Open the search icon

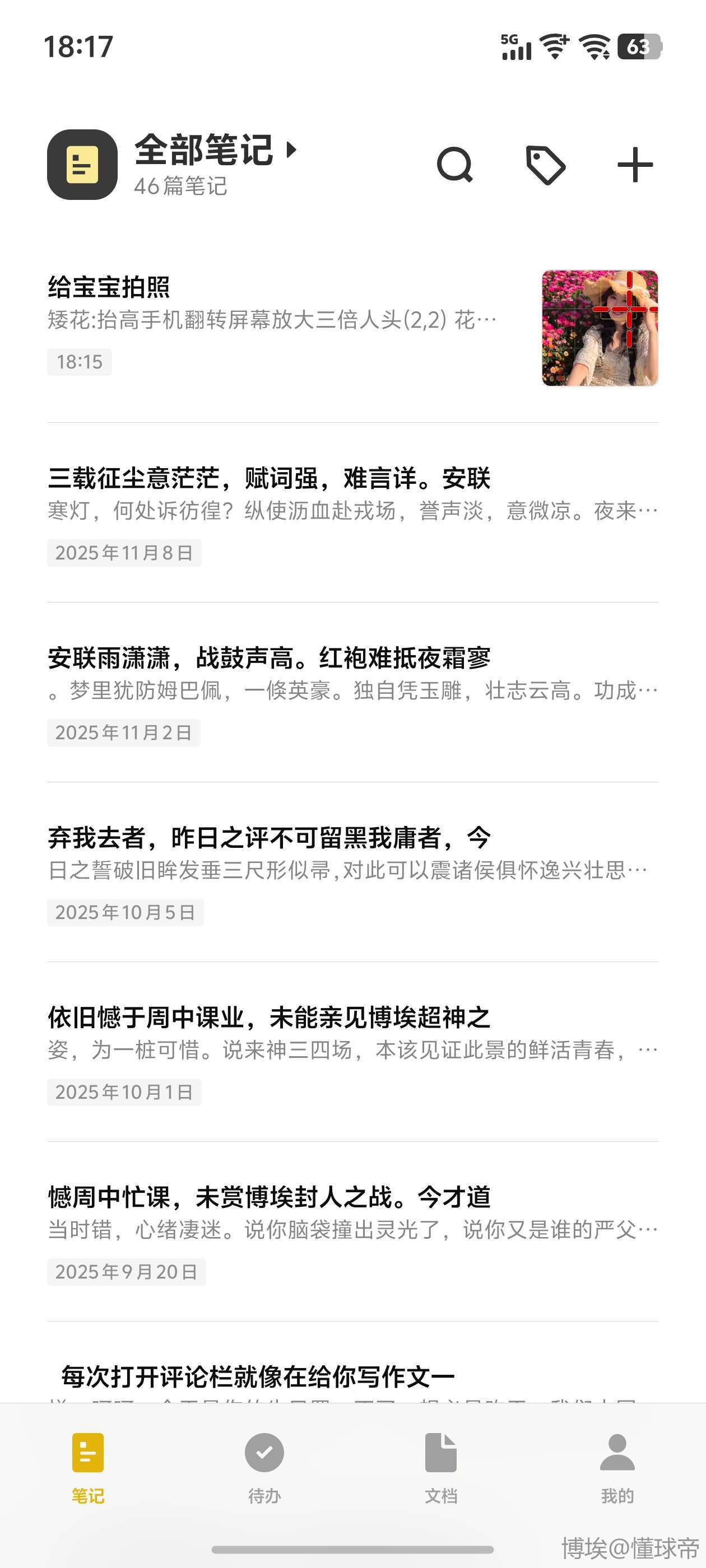pos(454,164)
